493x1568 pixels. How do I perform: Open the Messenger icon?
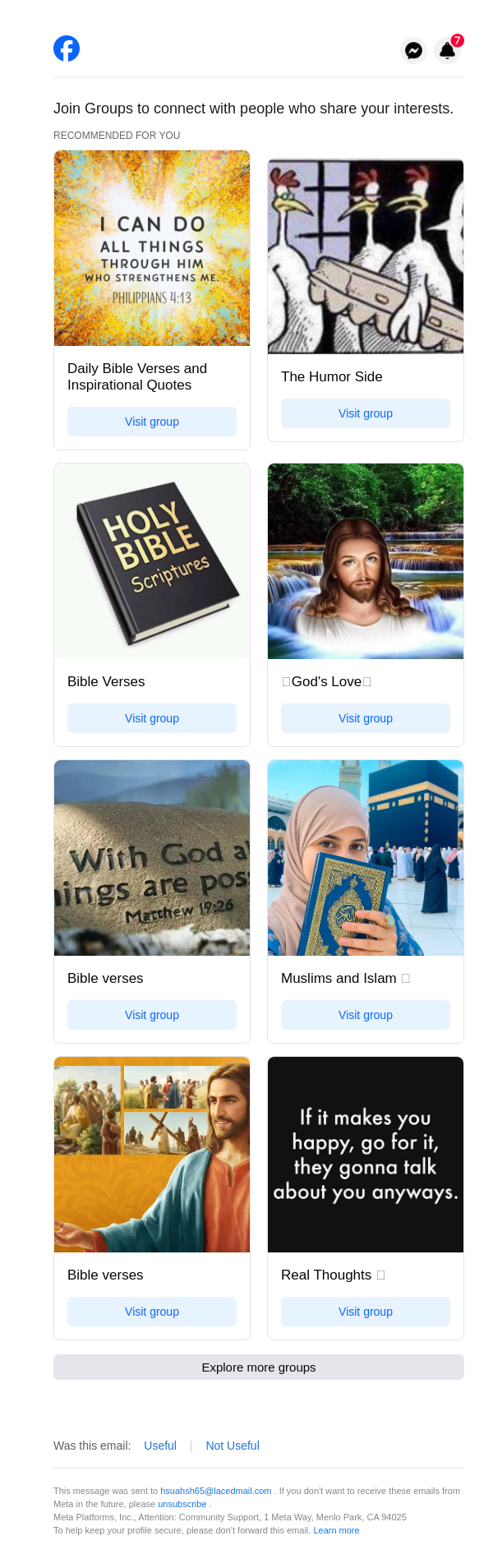[x=413, y=50]
